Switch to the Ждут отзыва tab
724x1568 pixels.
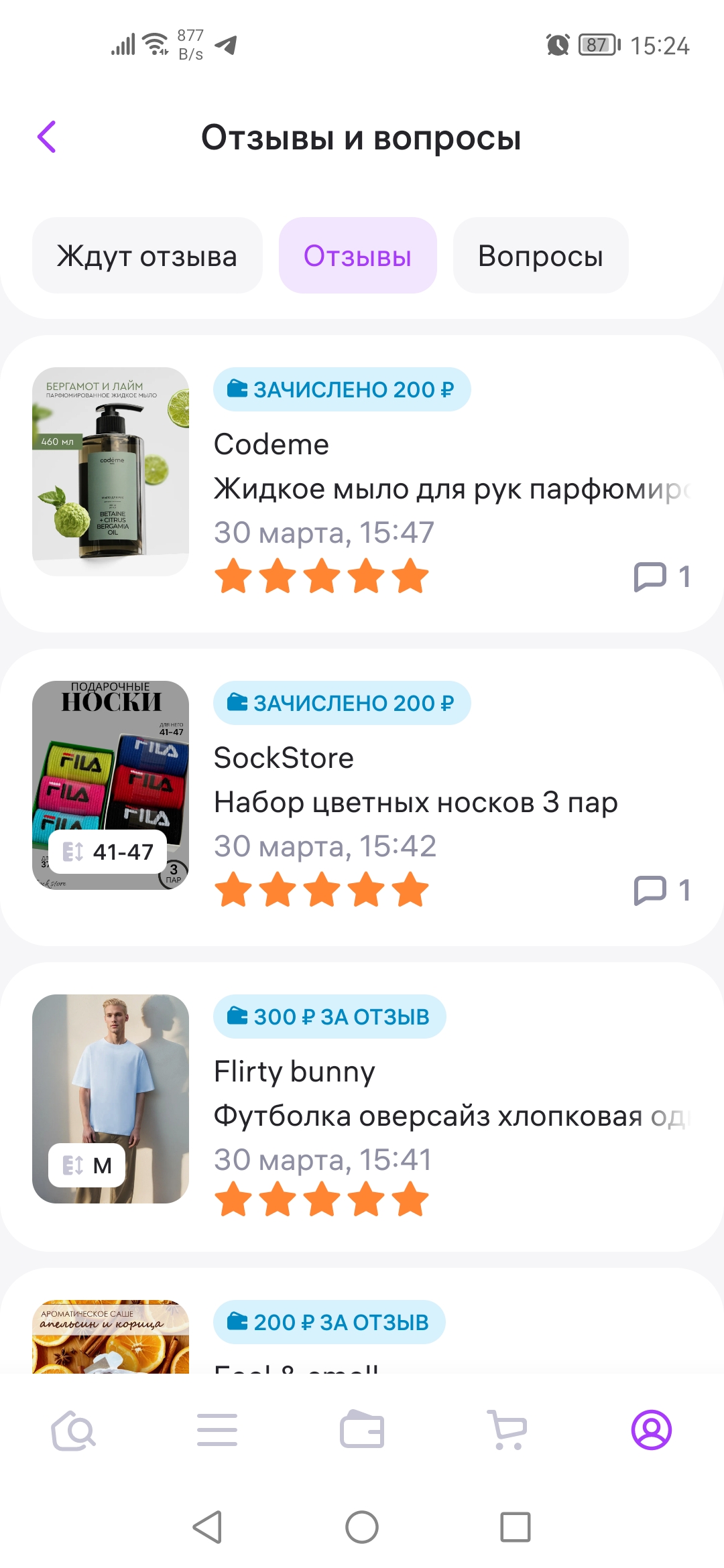click(x=147, y=255)
